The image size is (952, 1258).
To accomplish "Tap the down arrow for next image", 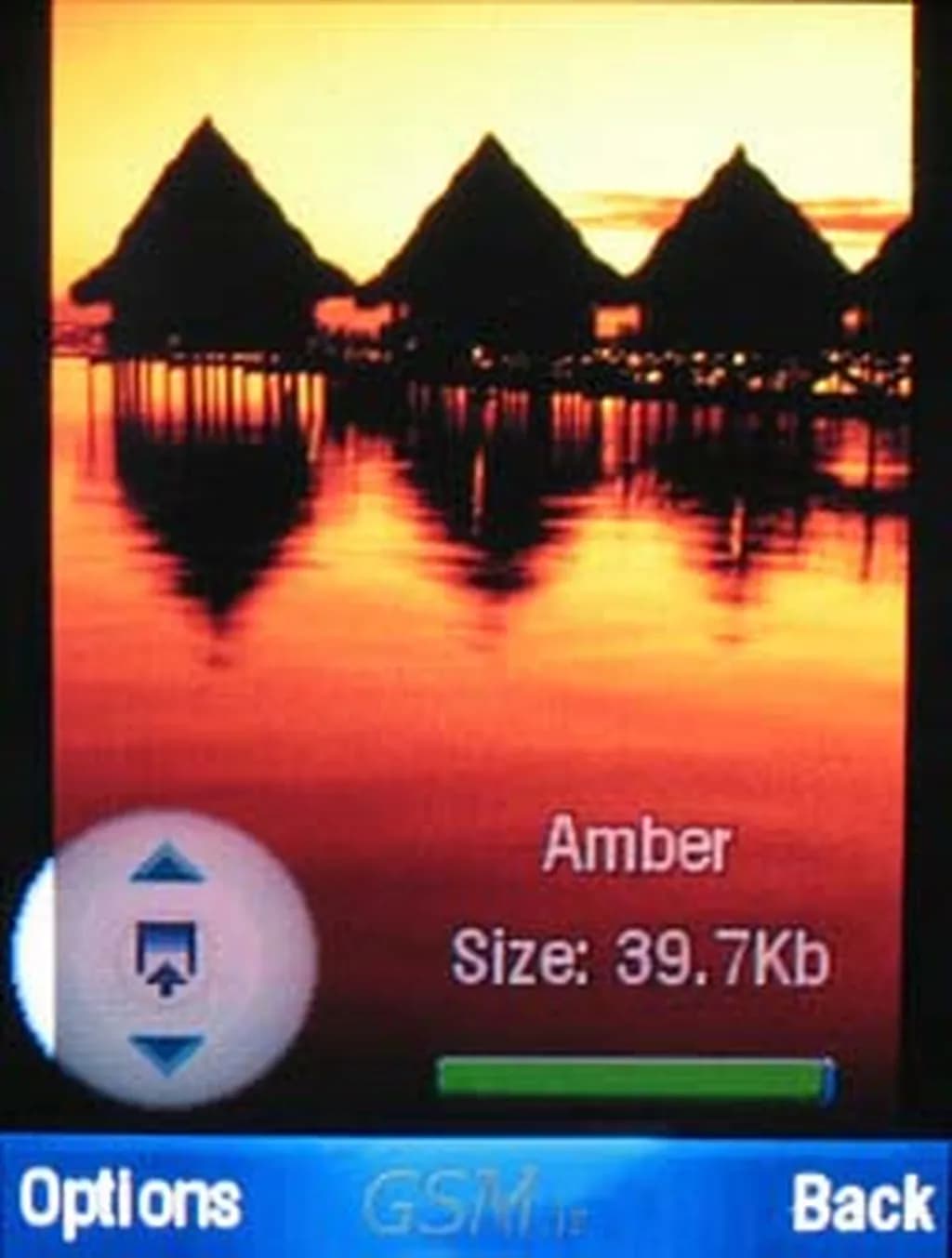I will point(166,1053).
